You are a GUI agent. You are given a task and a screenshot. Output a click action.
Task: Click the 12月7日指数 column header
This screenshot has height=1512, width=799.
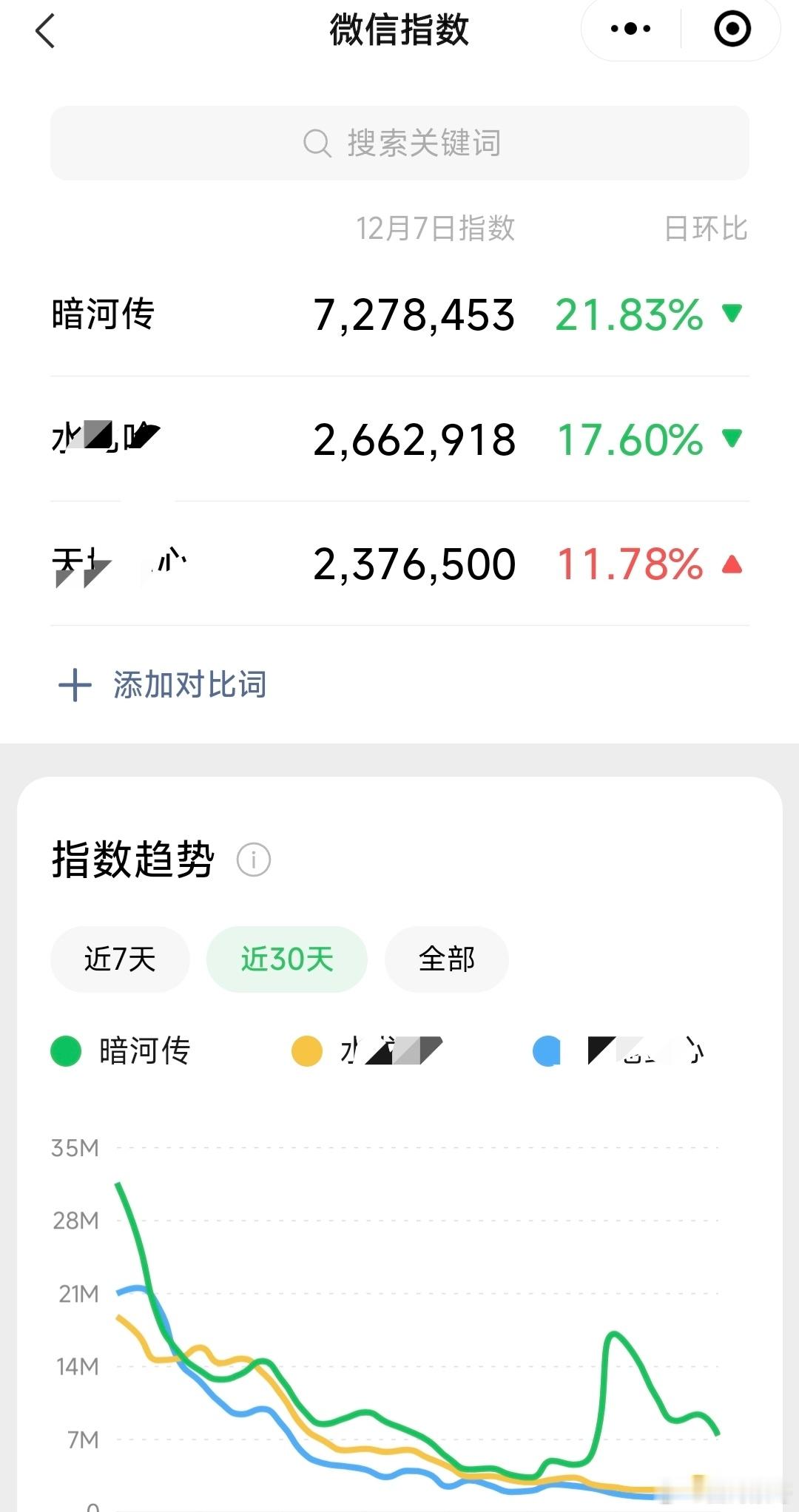tap(435, 229)
